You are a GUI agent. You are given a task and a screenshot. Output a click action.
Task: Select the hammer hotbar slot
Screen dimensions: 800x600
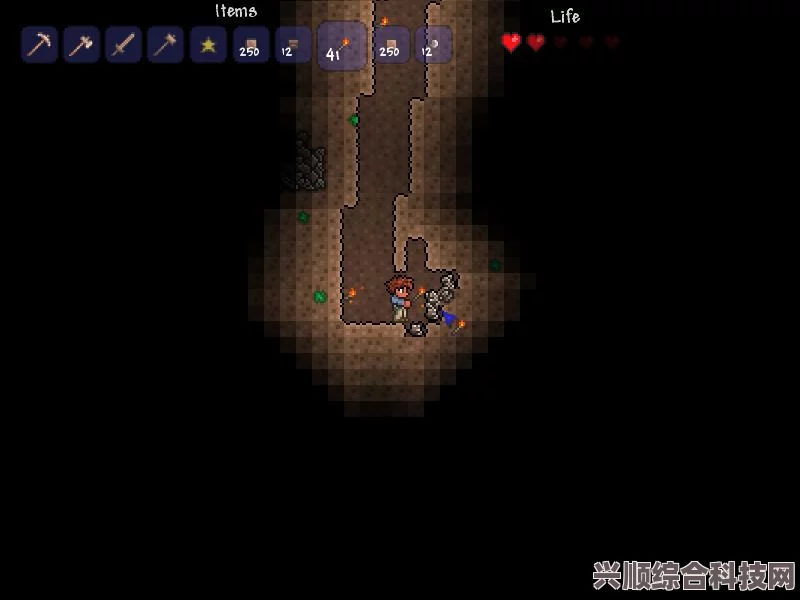point(166,45)
